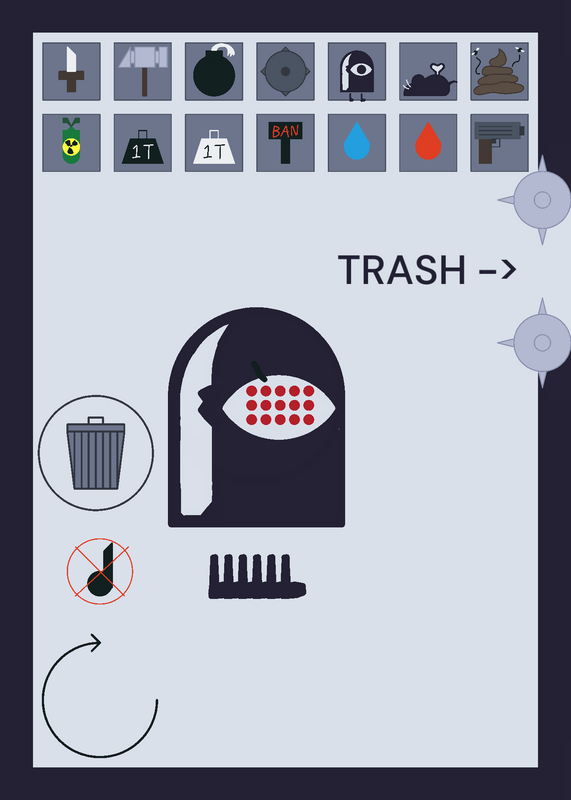The image size is (571, 800).
Task: Tap the one-eyed character tile
Action: point(357,71)
